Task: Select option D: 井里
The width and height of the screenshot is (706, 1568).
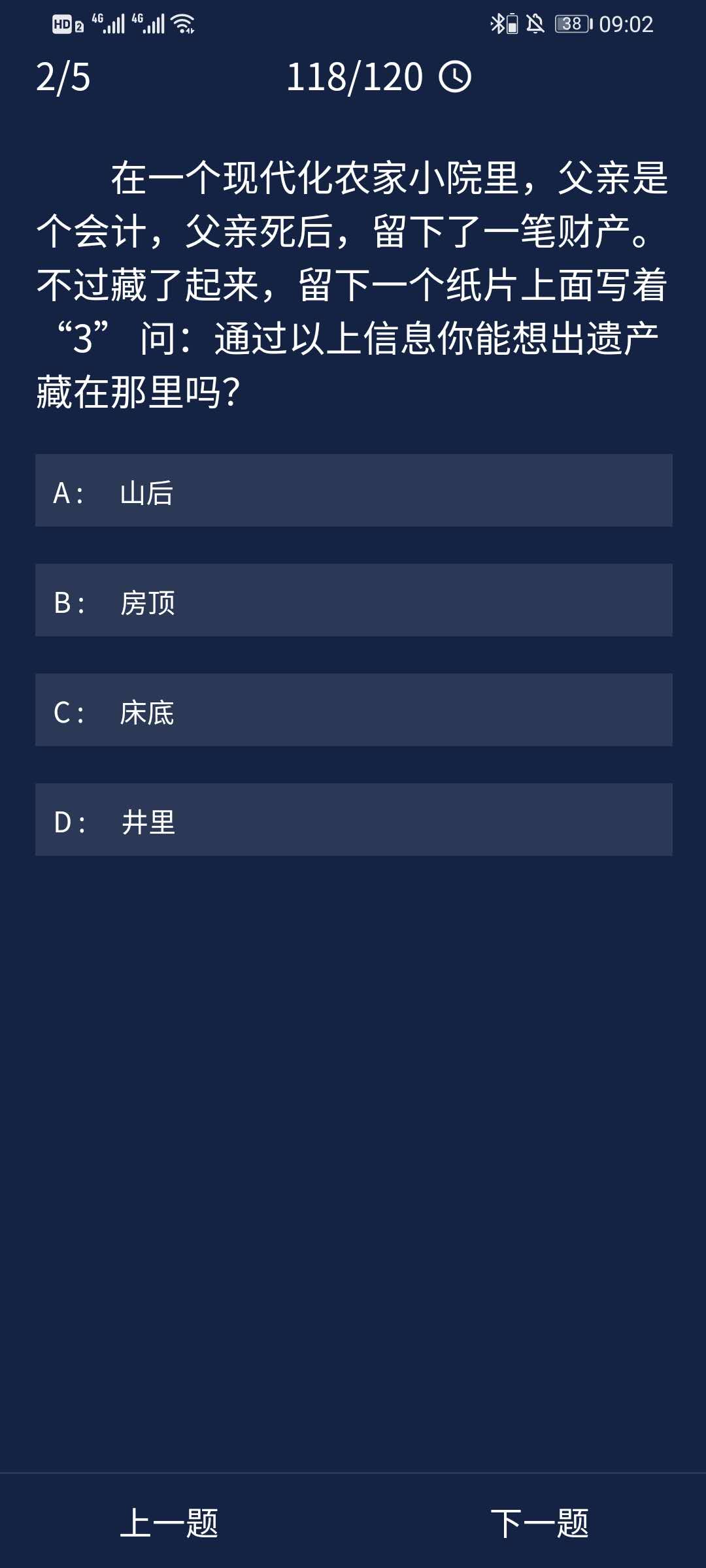Action: tap(353, 820)
